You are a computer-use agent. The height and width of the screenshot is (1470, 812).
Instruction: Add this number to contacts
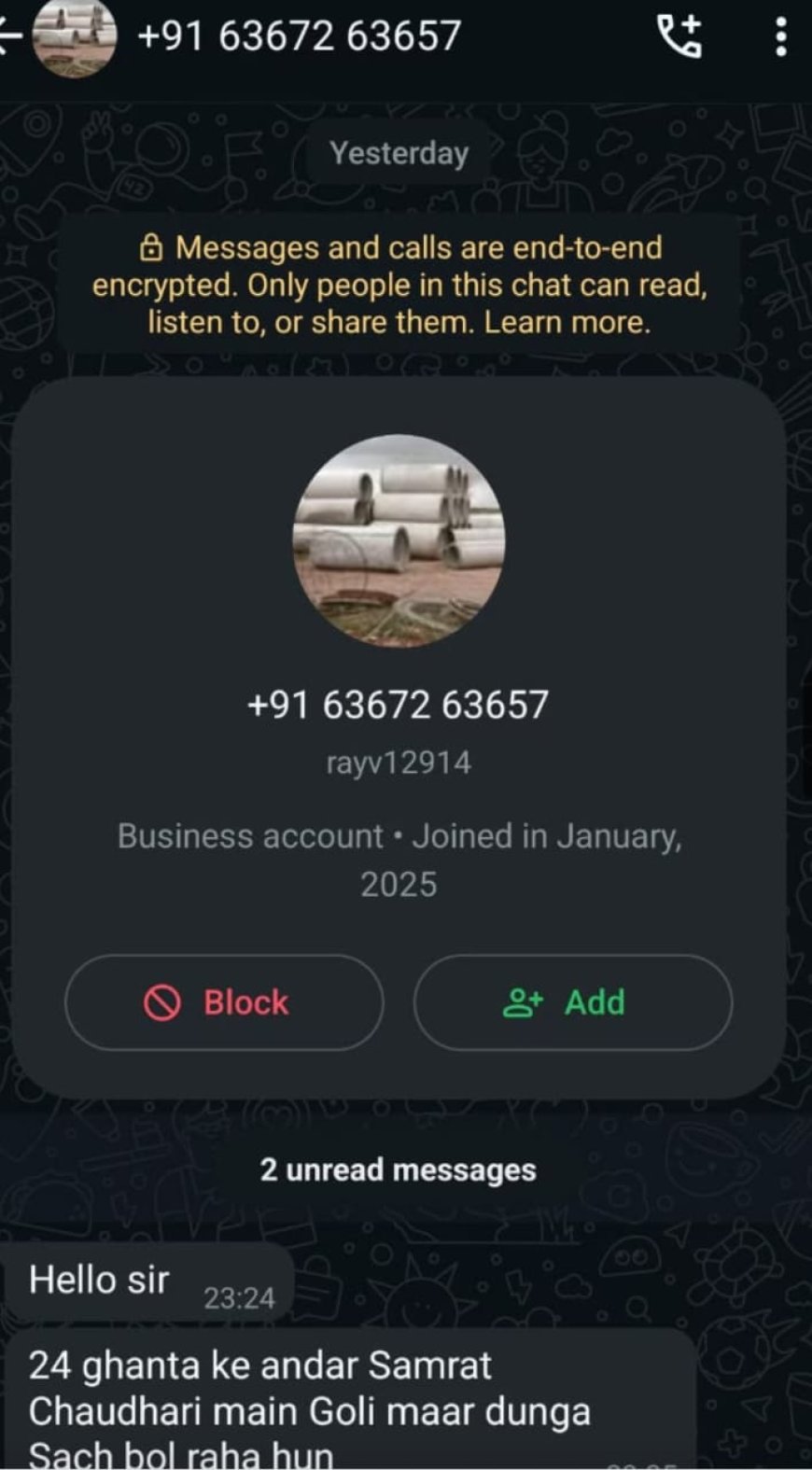tap(572, 1002)
